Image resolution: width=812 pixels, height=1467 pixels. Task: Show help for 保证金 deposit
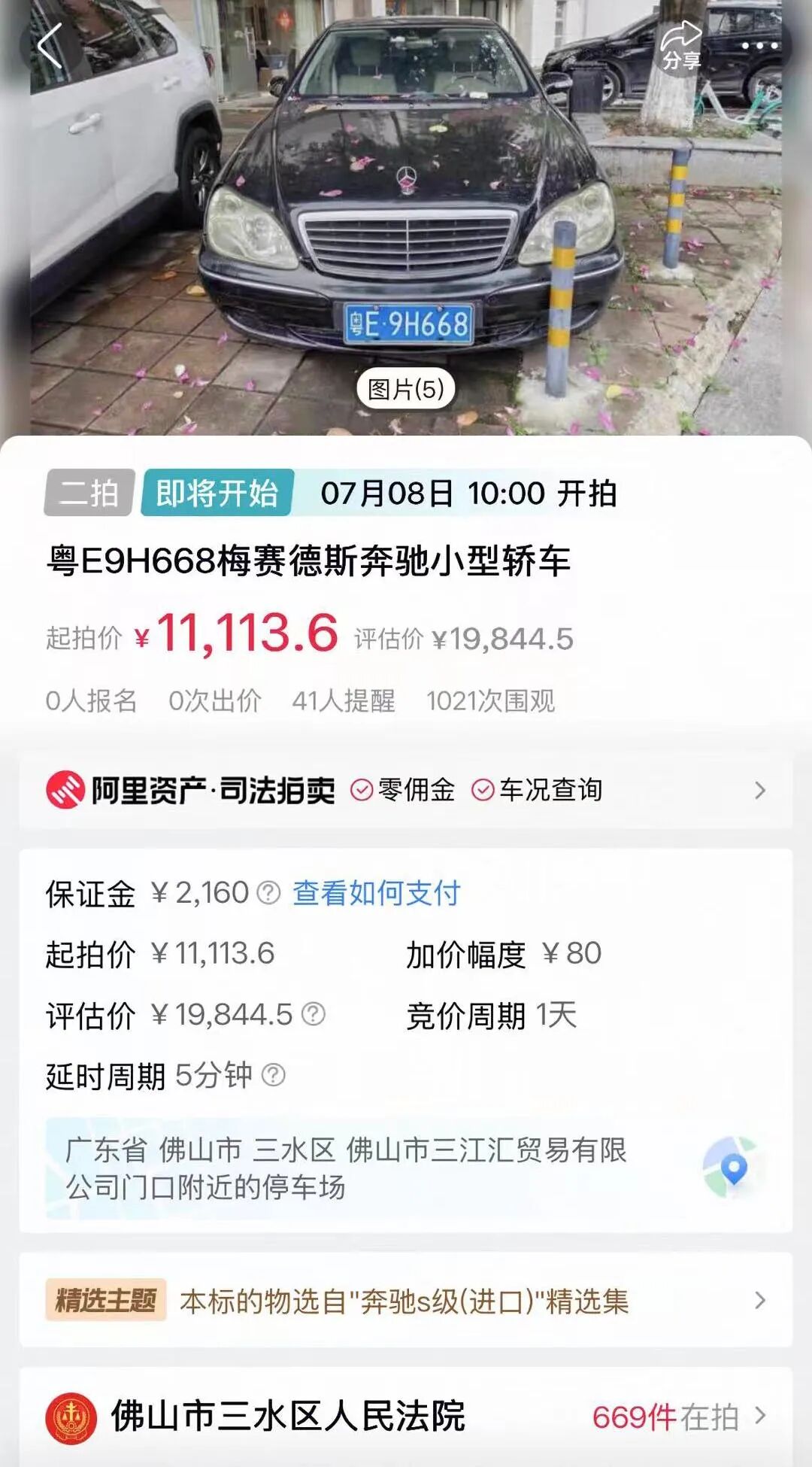(268, 893)
